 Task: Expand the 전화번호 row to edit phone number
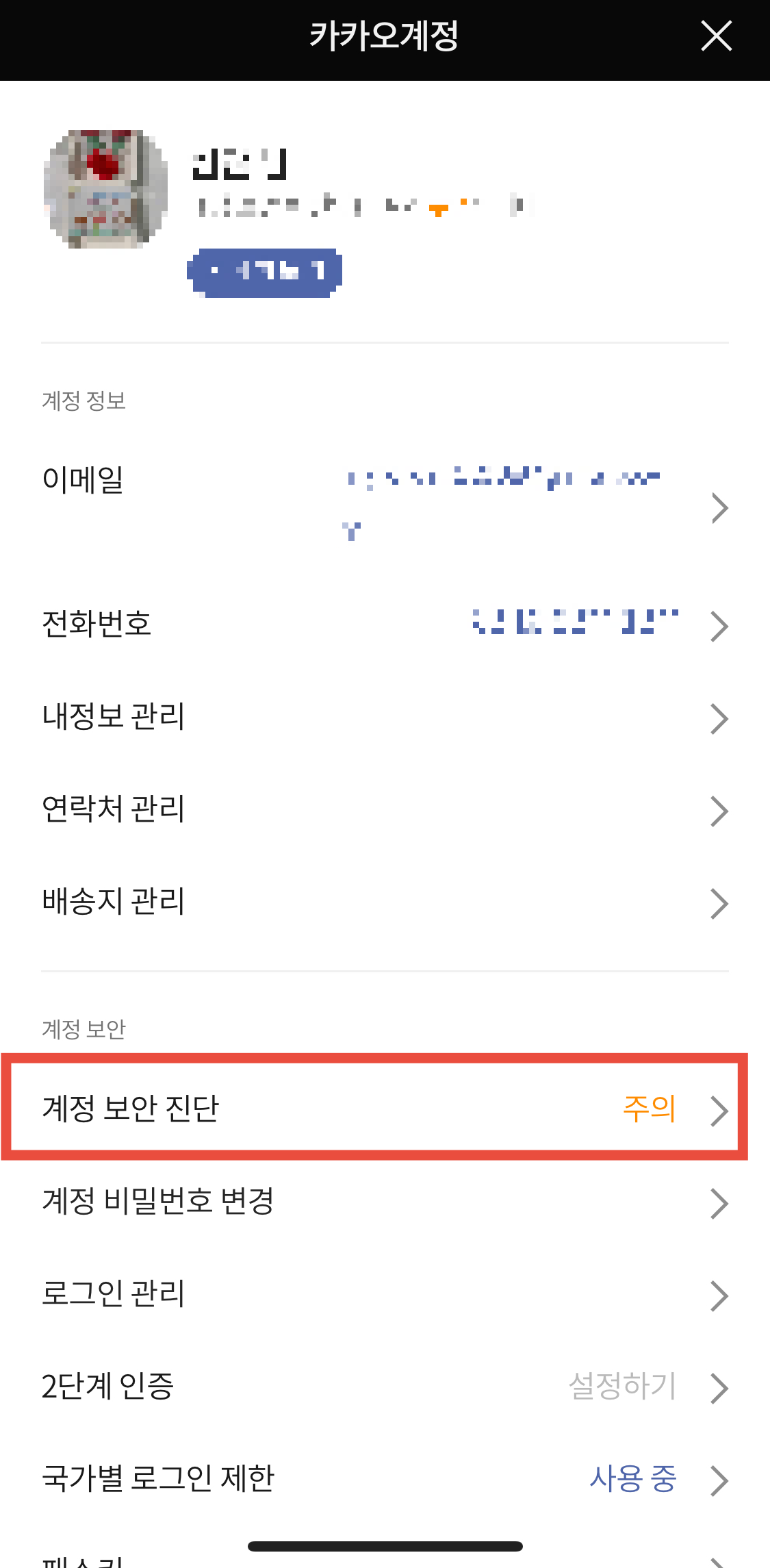pos(720,625)
